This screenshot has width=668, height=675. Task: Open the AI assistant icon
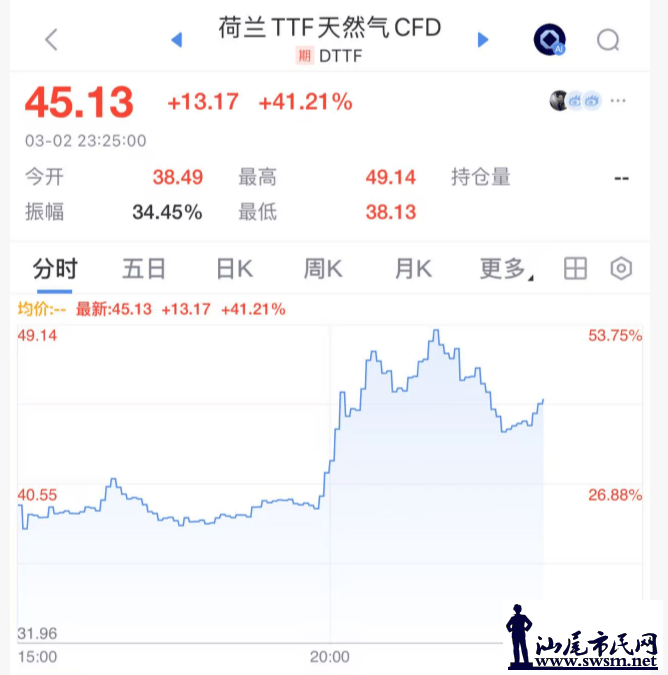click(549, 40)
